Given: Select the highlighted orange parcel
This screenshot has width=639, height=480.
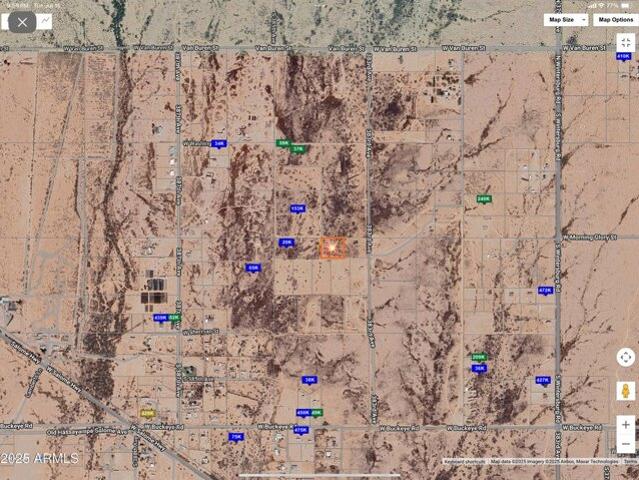Looking at the screenshot, I should tap(332, 247).
